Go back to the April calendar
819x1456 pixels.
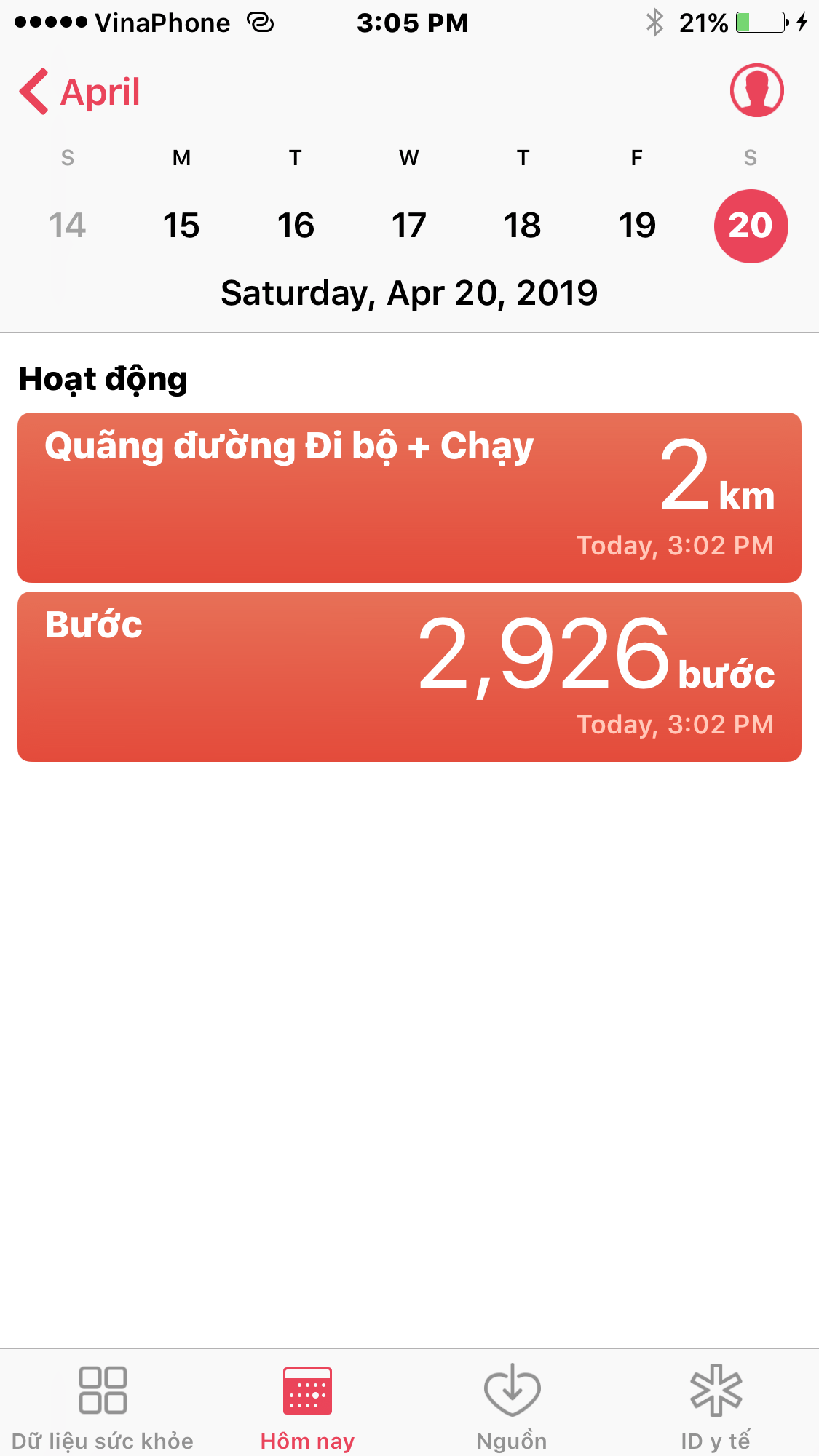(80, 92)
